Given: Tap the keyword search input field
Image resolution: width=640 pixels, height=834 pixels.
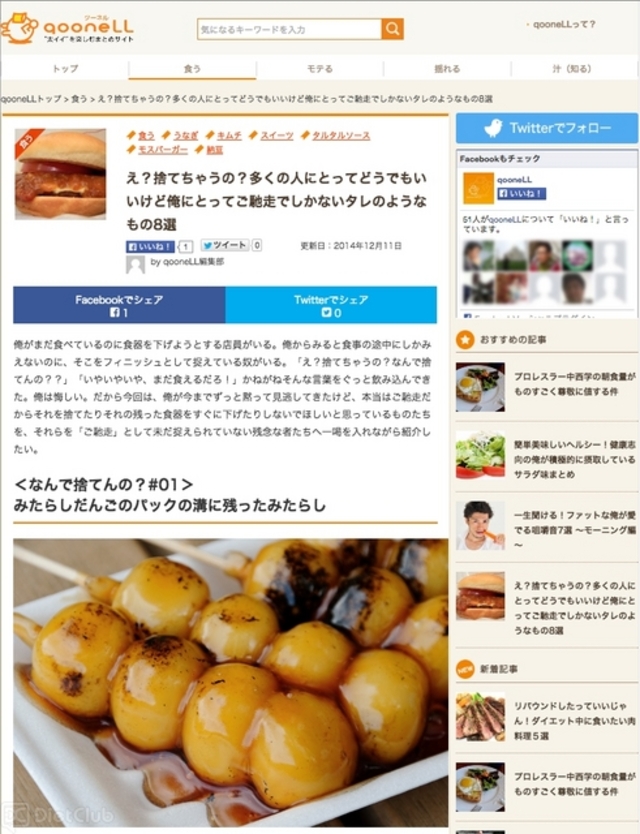Looking at the screenshot, I should click(x=288, y=29).
